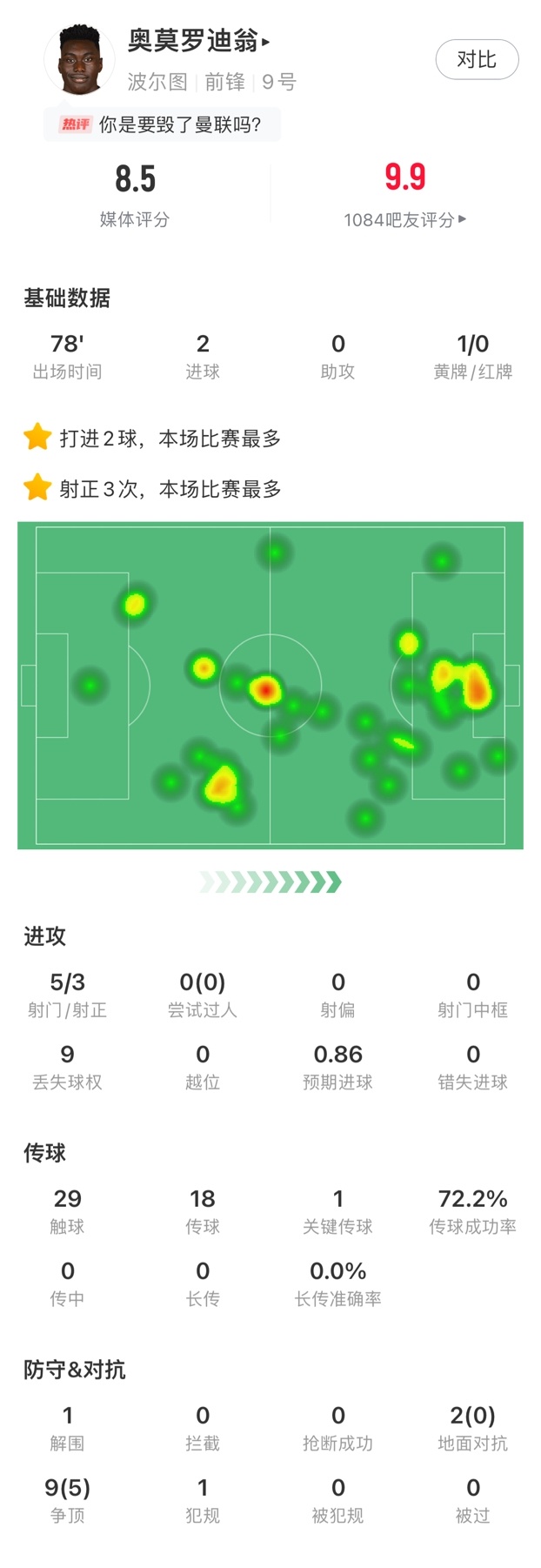Tap the 对比 compare button
Viewport: 541px width, 1568px height.
(x=477, y=60)
